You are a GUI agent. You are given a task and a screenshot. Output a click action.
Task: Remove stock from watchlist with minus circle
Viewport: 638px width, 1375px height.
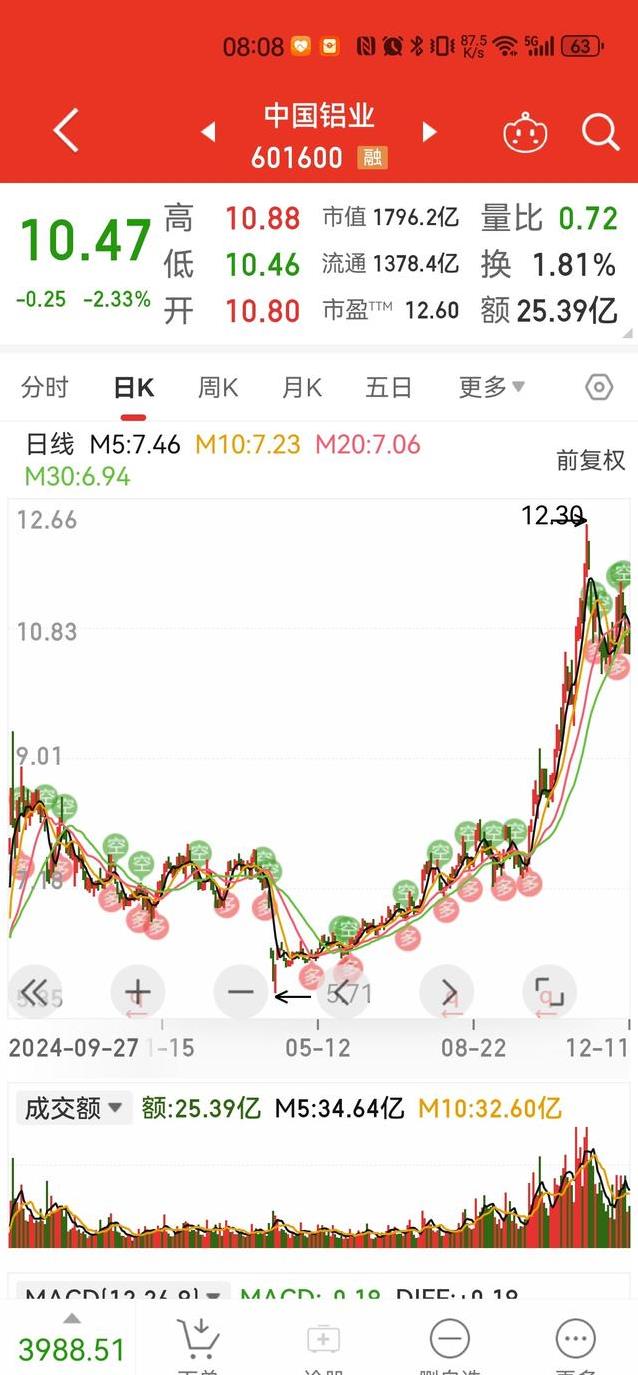[449, 1340]
